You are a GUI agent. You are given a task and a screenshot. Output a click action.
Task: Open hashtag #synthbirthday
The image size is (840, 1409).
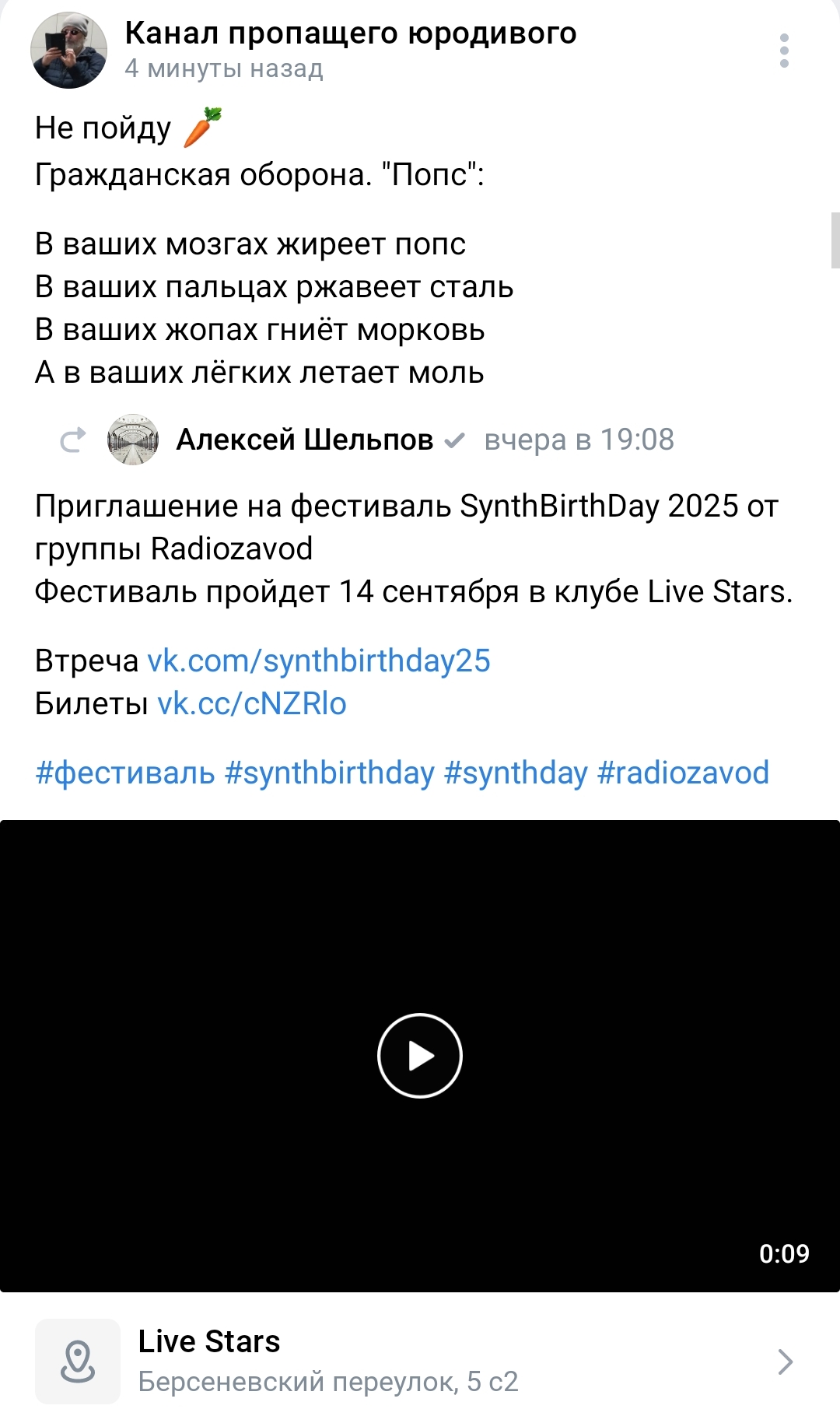[329, 773]
